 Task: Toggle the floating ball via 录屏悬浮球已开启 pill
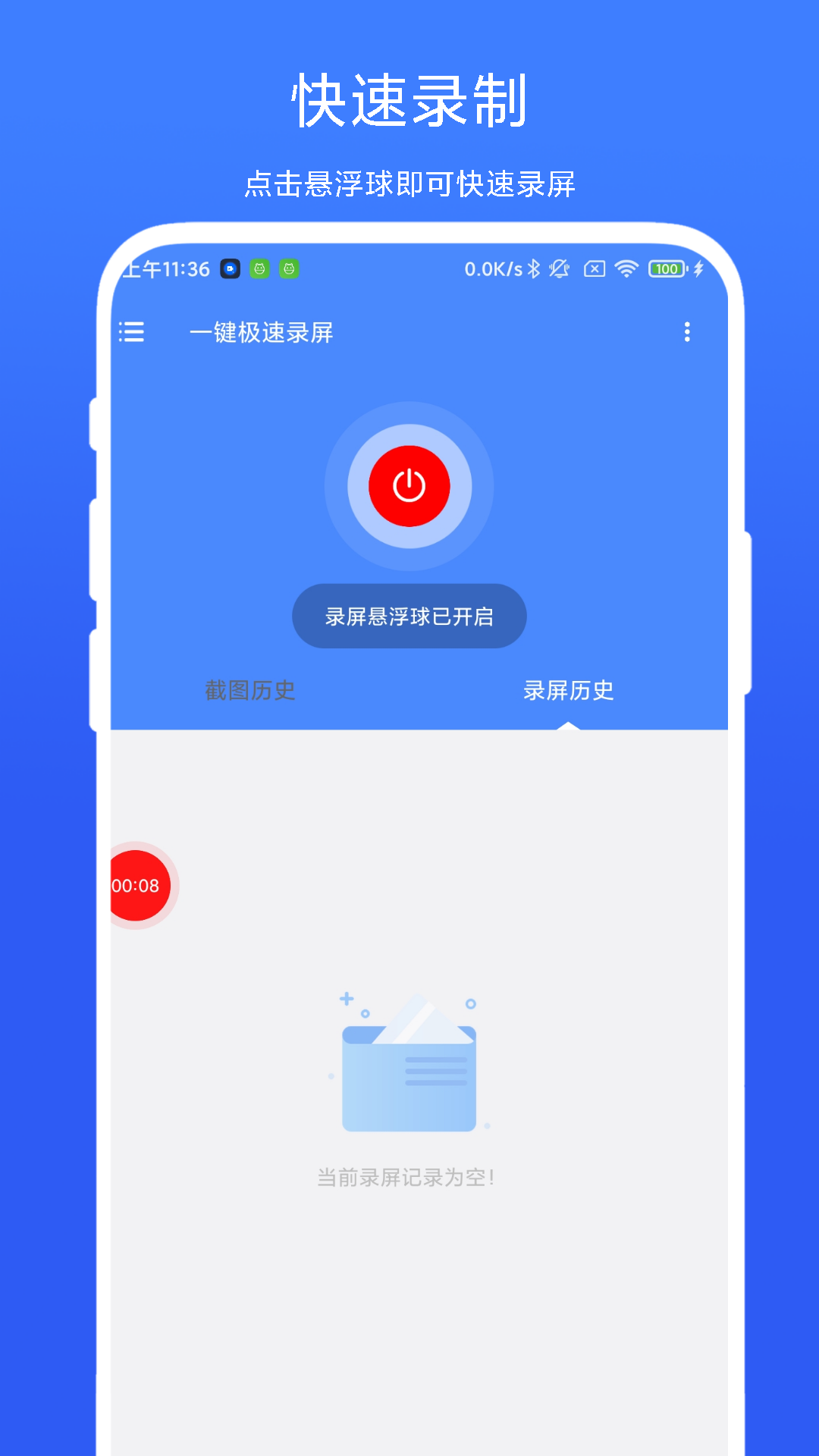409,617
